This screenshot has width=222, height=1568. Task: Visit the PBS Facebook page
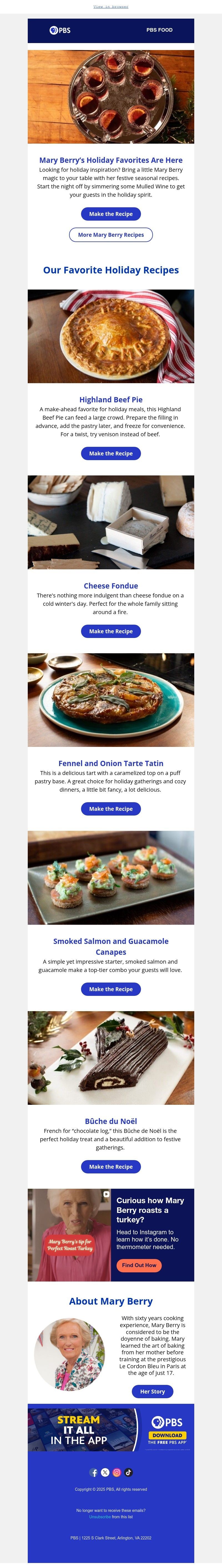click(x=94, y=1472)
